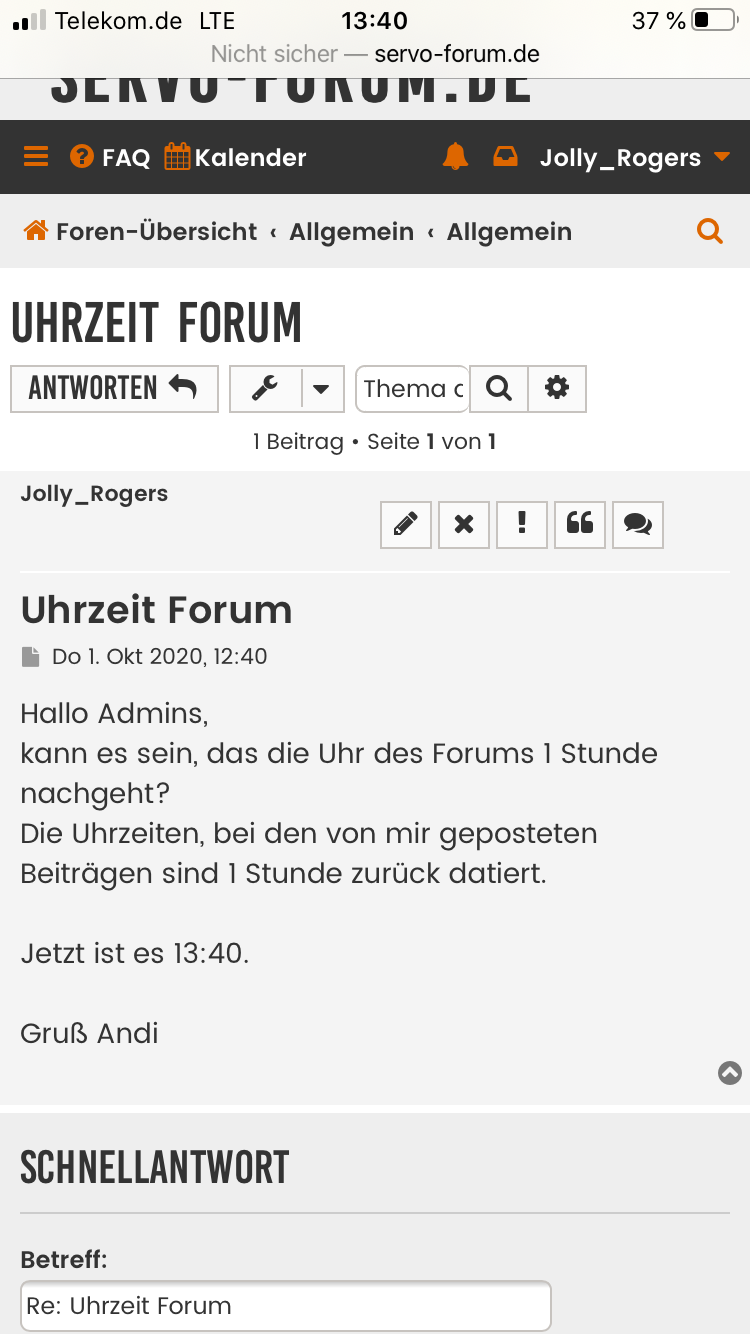
Task: Open the topic tools wrench dropdown
Action: pyautogui.click(x=287, y=388)
